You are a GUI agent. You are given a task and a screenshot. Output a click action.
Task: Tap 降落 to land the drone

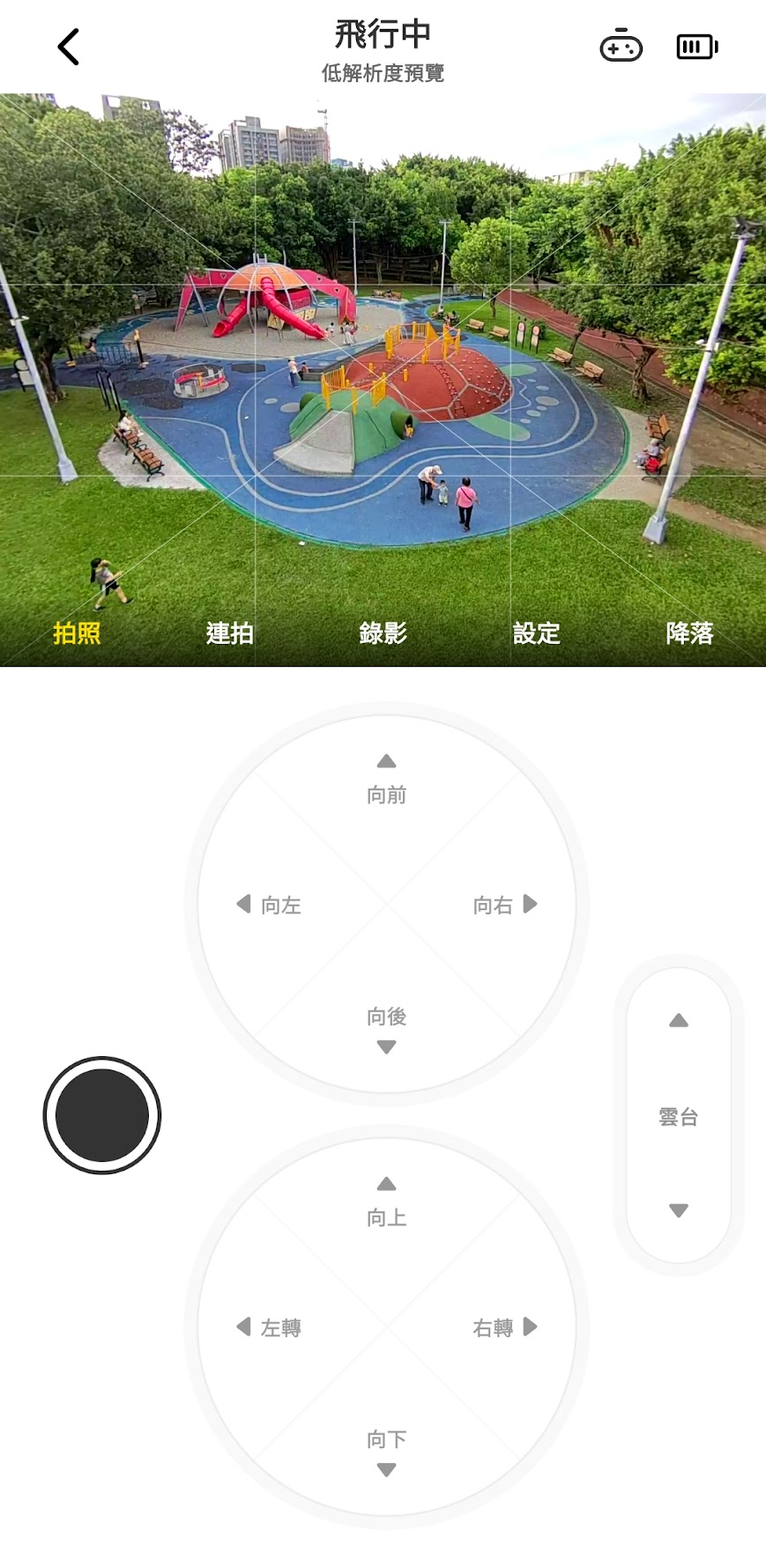click(688, 632)
